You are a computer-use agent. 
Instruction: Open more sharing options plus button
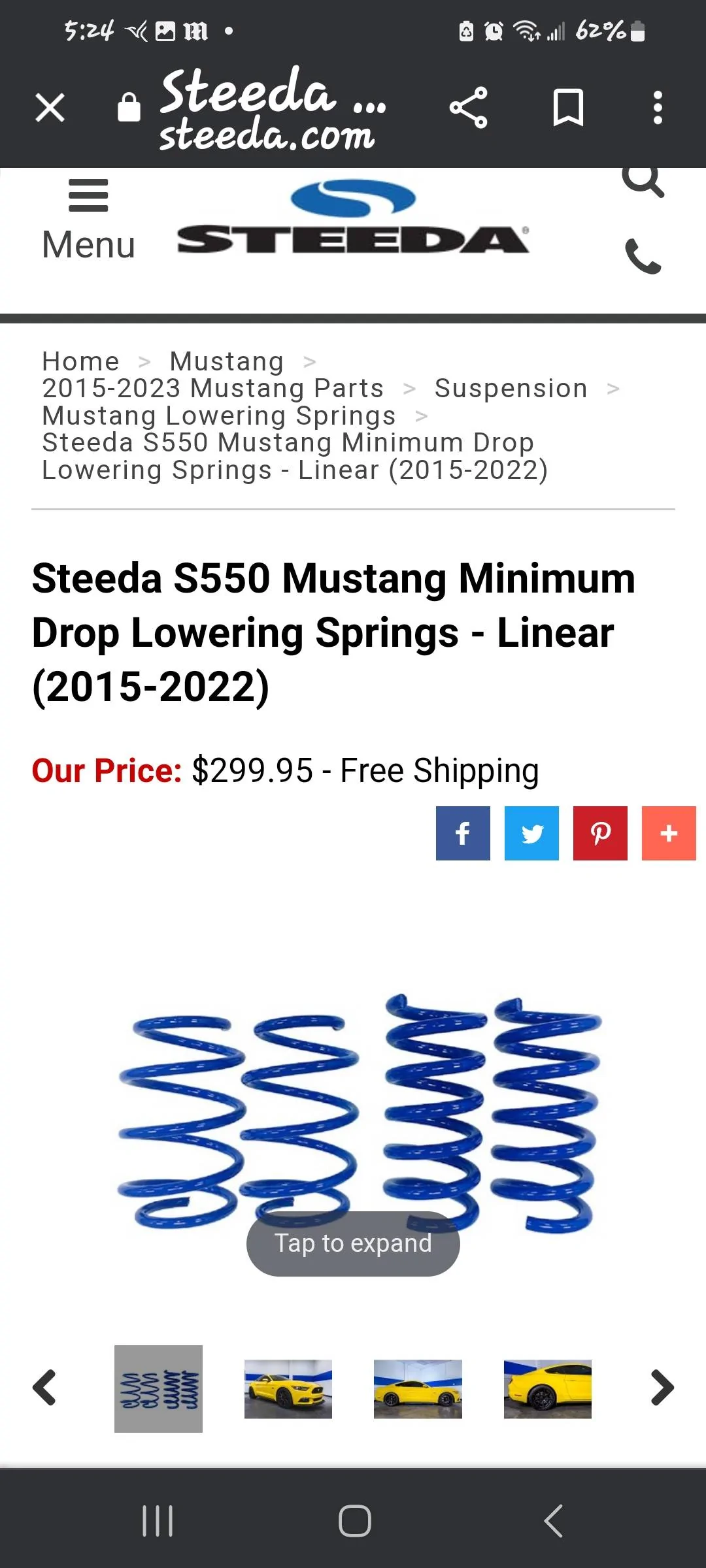[x=669, y=833]
